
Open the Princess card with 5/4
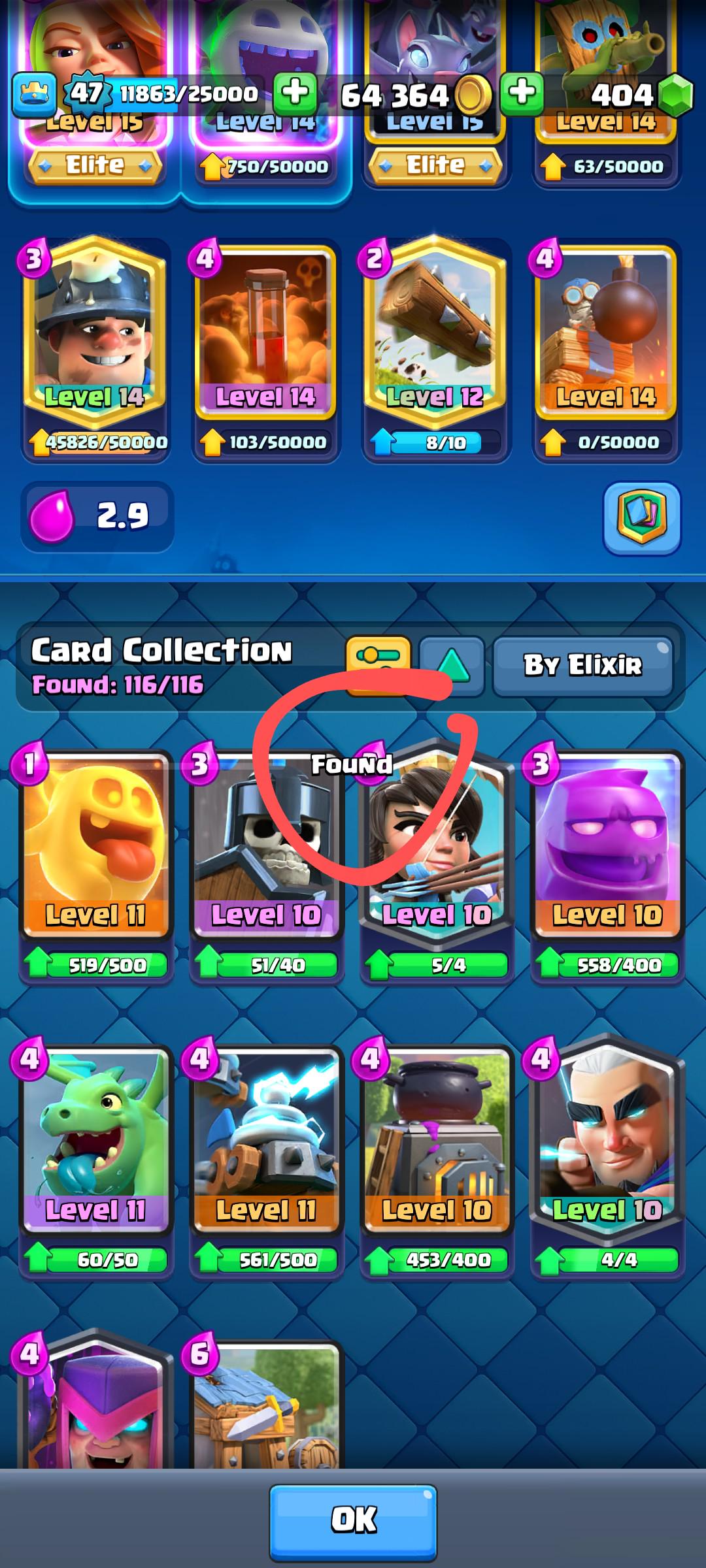pos(436,849)
